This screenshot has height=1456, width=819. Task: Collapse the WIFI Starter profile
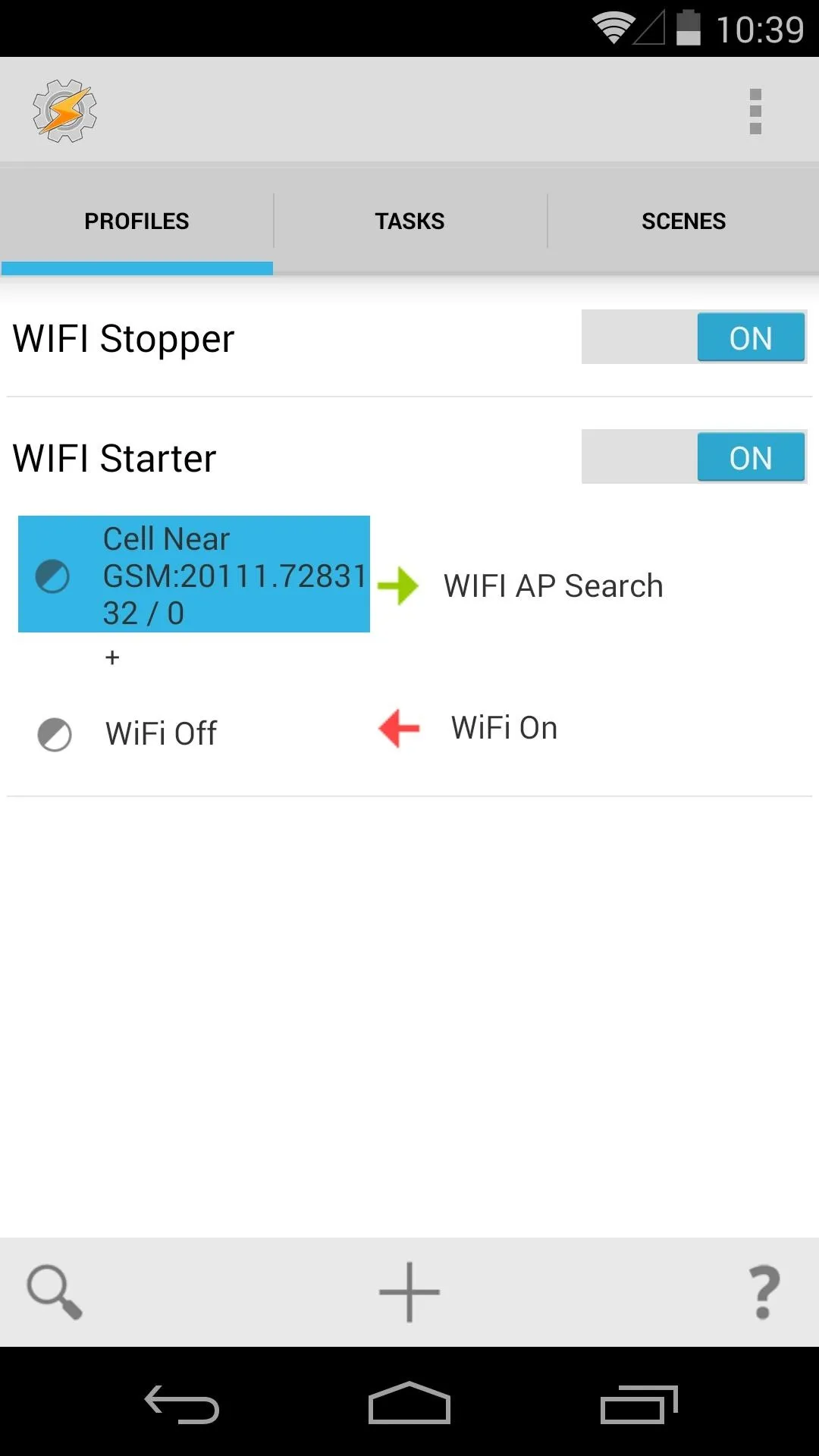click(x=115, y=458)
